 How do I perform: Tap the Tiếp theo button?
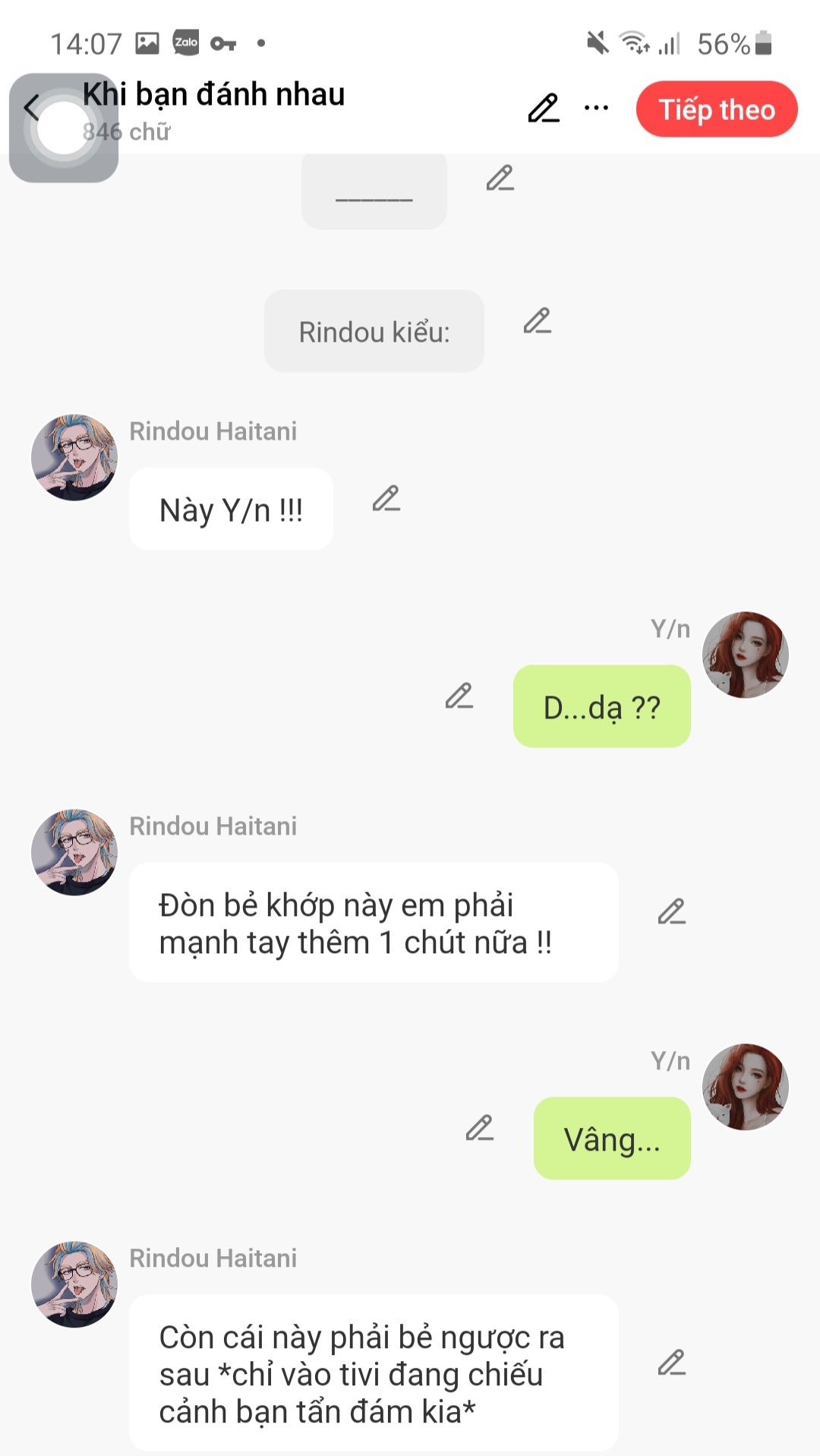coord(716,109)
